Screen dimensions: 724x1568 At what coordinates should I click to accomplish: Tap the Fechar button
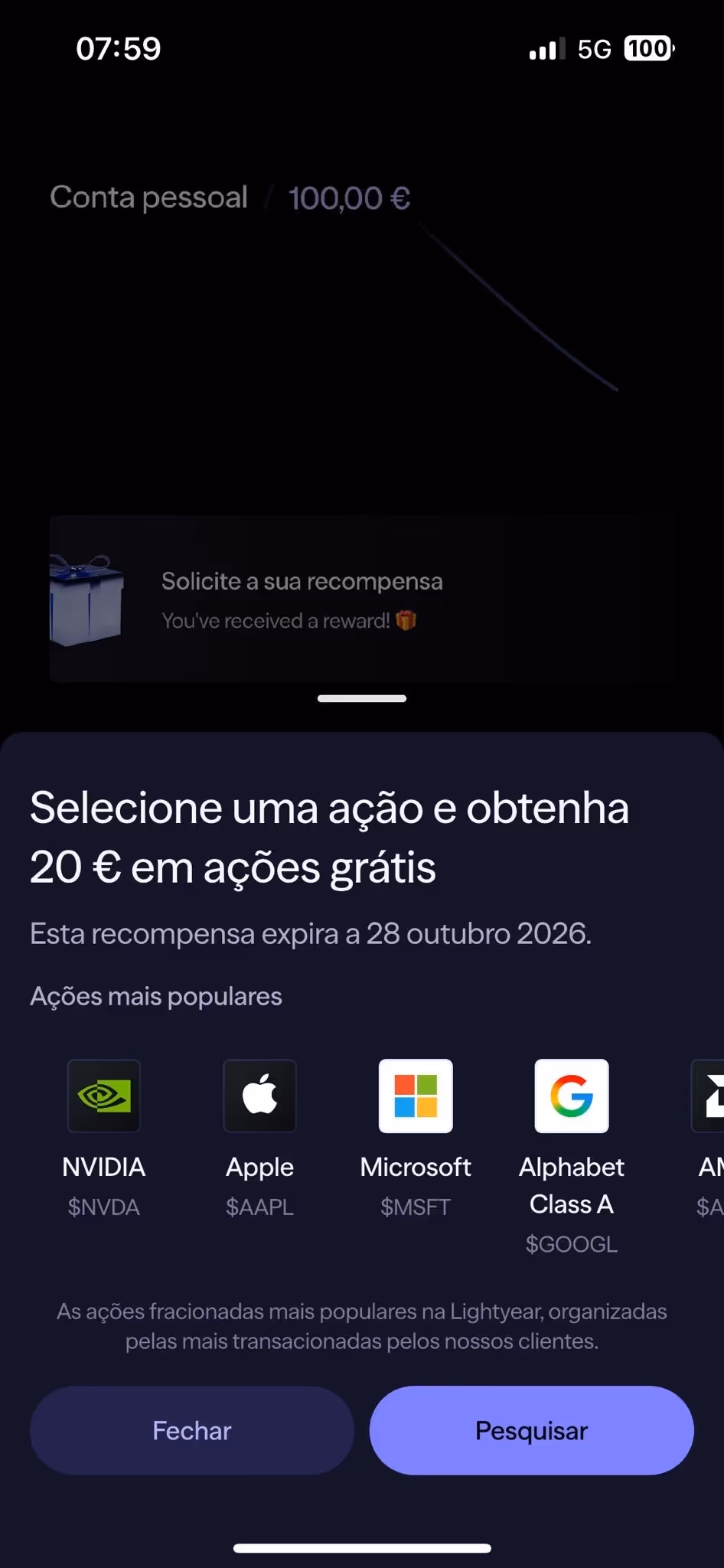tap(191, 1430)
